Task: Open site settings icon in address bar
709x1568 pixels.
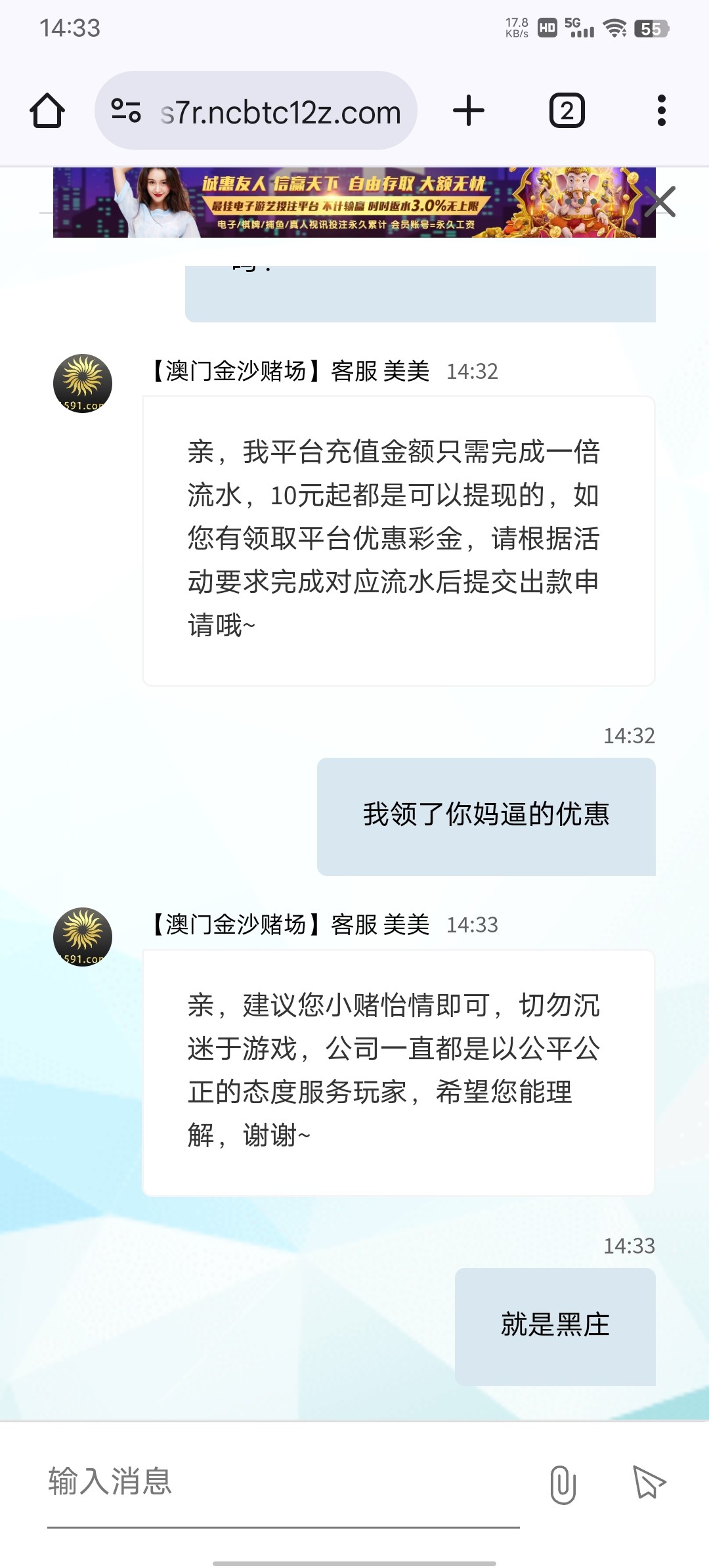Action: pos(126,110)
